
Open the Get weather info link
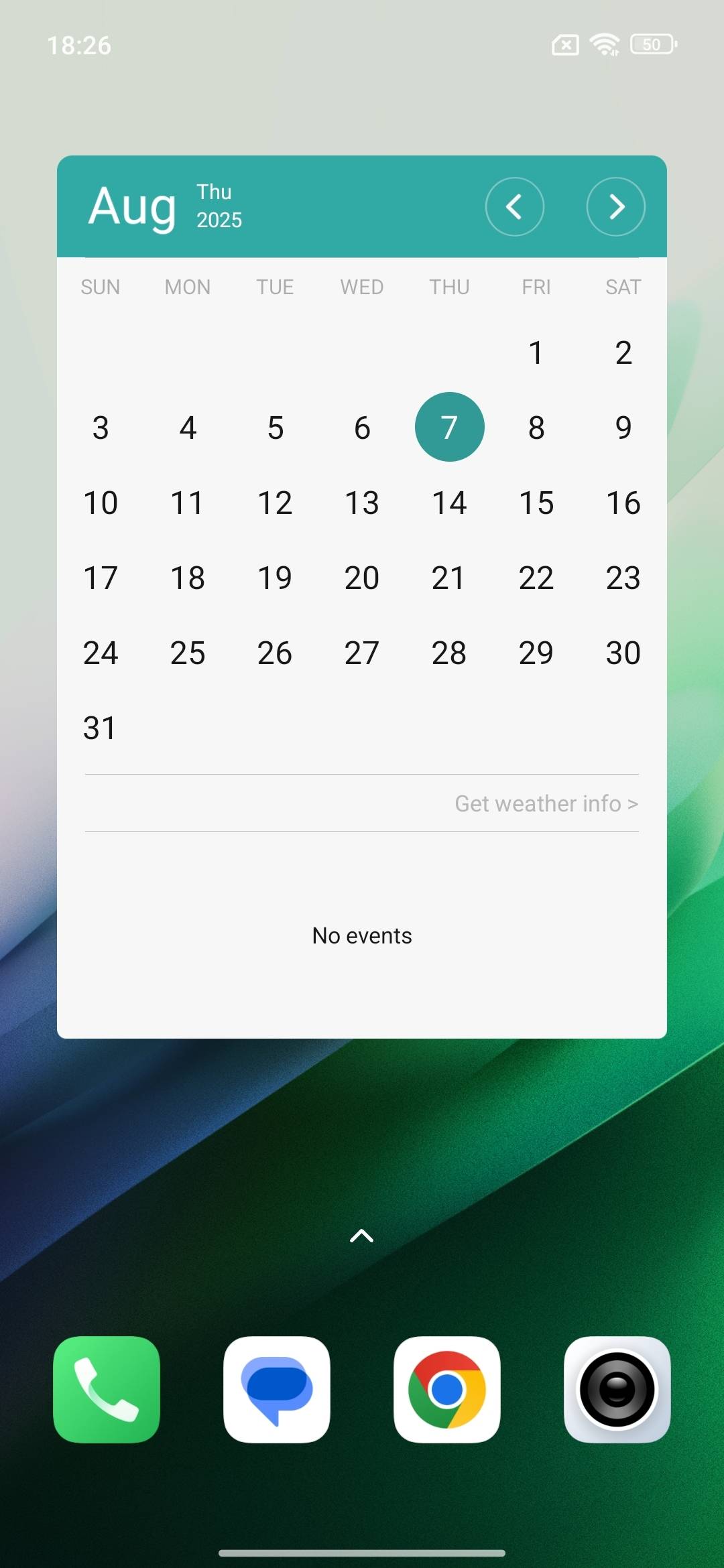click(x=544, y=803)
